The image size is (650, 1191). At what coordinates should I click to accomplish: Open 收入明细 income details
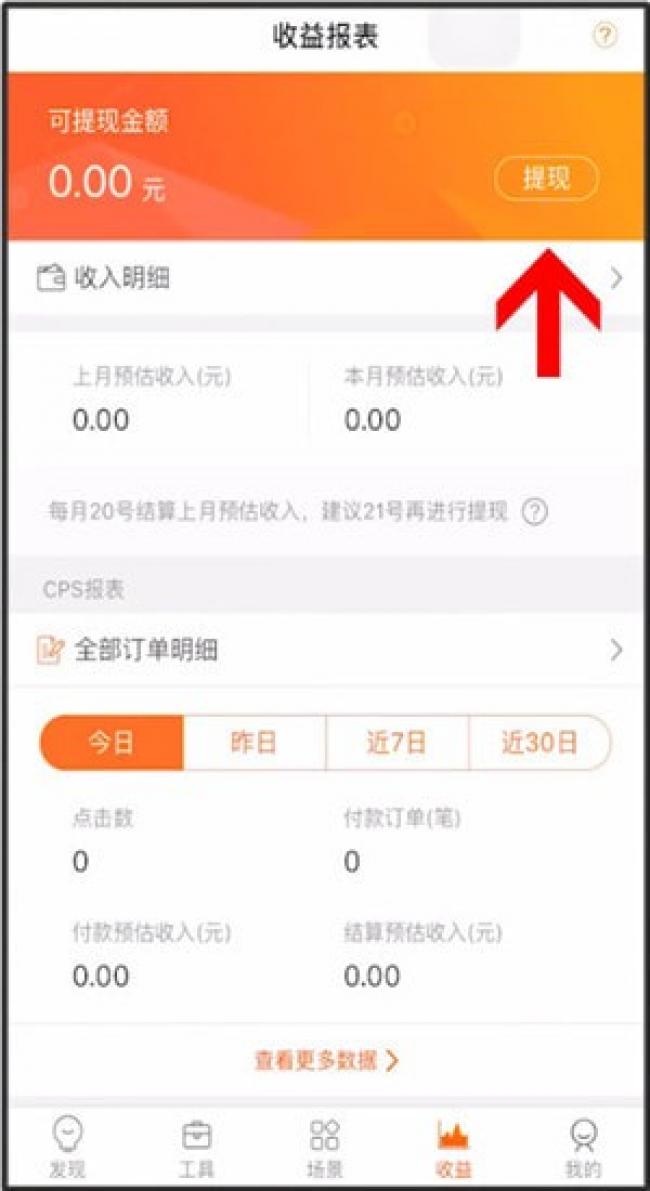tap(325, 278)
